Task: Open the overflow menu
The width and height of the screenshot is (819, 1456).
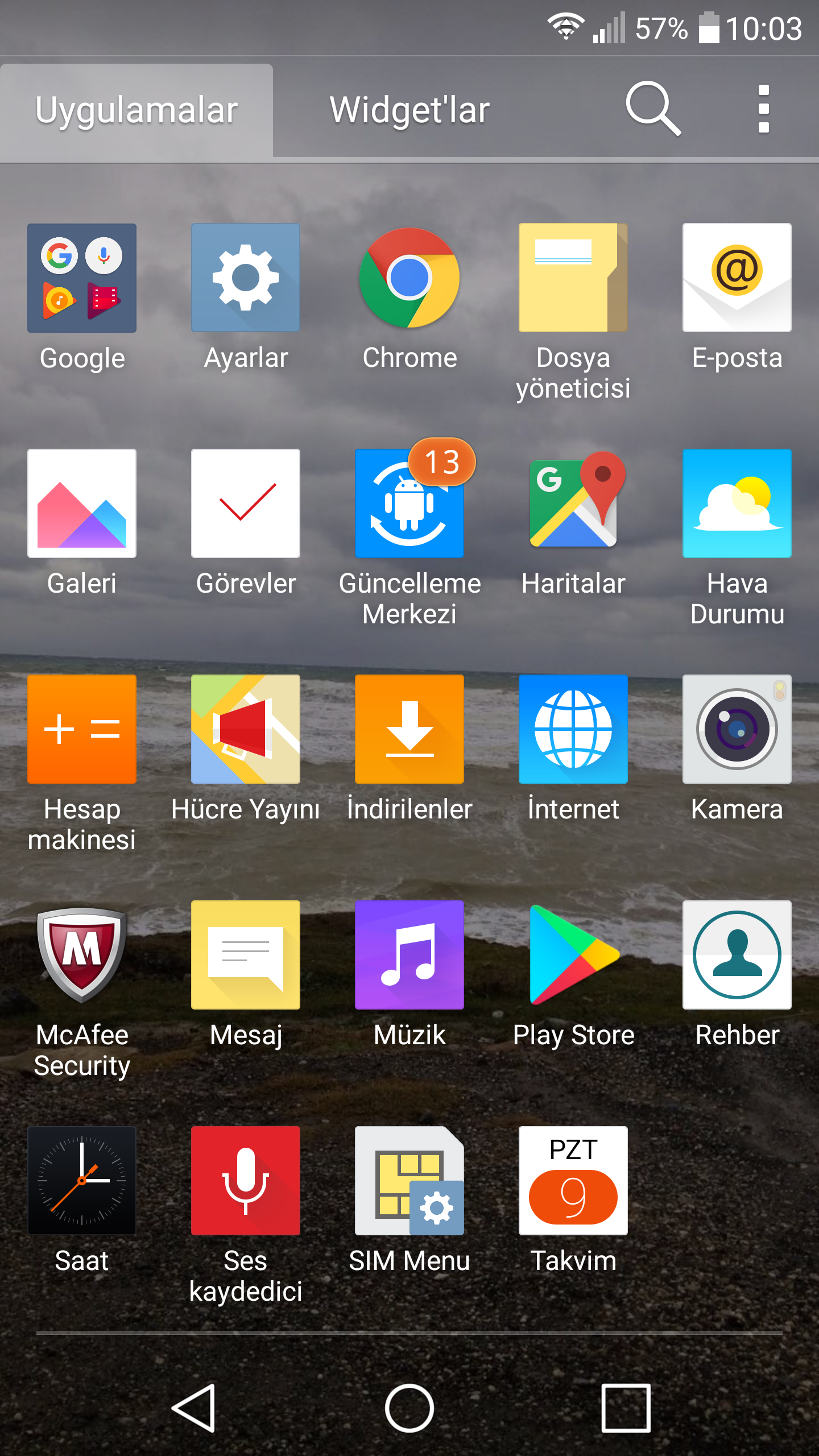Action: click(763, 108)
